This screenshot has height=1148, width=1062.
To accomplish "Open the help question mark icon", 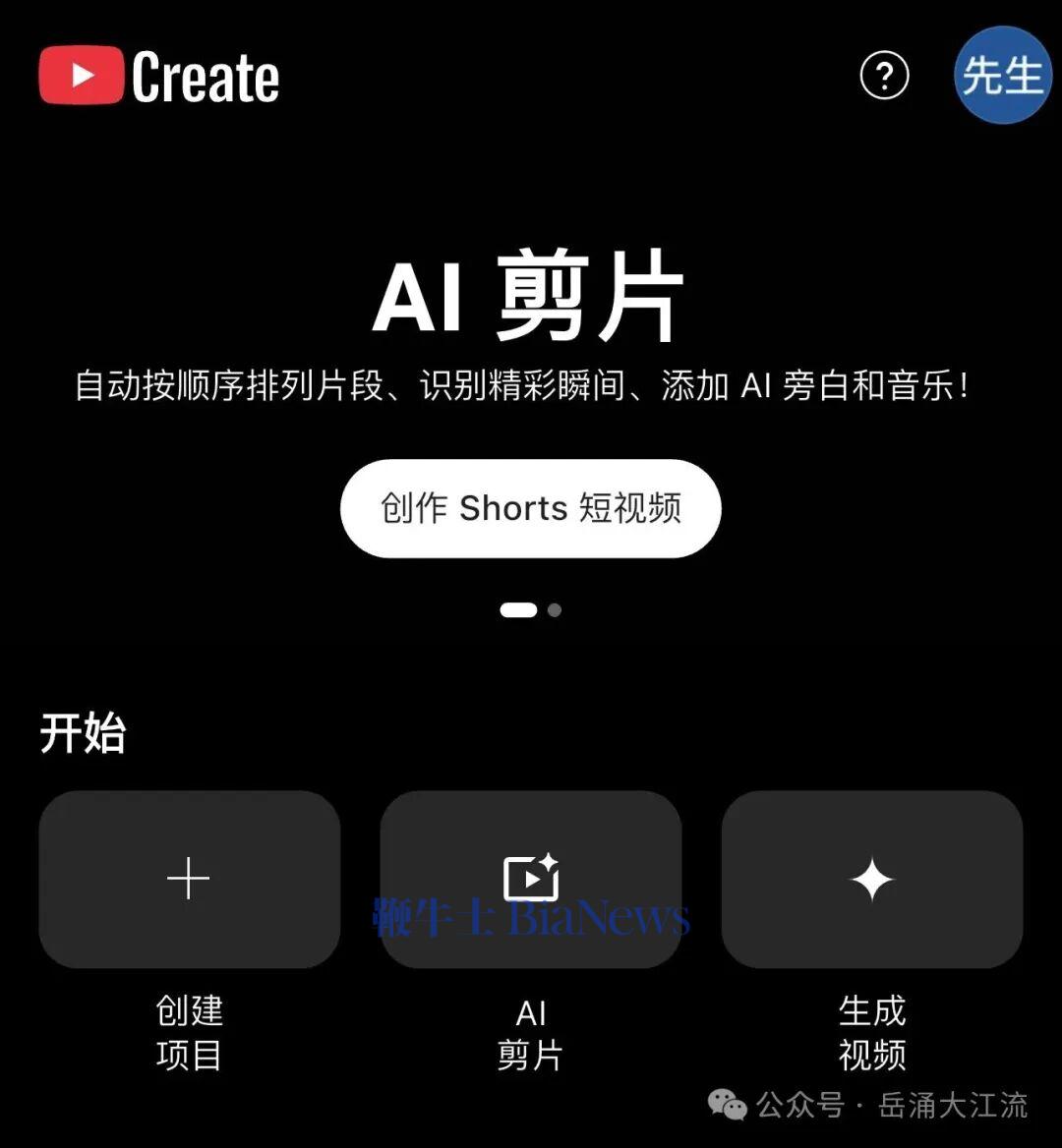I will click(886, 76).
